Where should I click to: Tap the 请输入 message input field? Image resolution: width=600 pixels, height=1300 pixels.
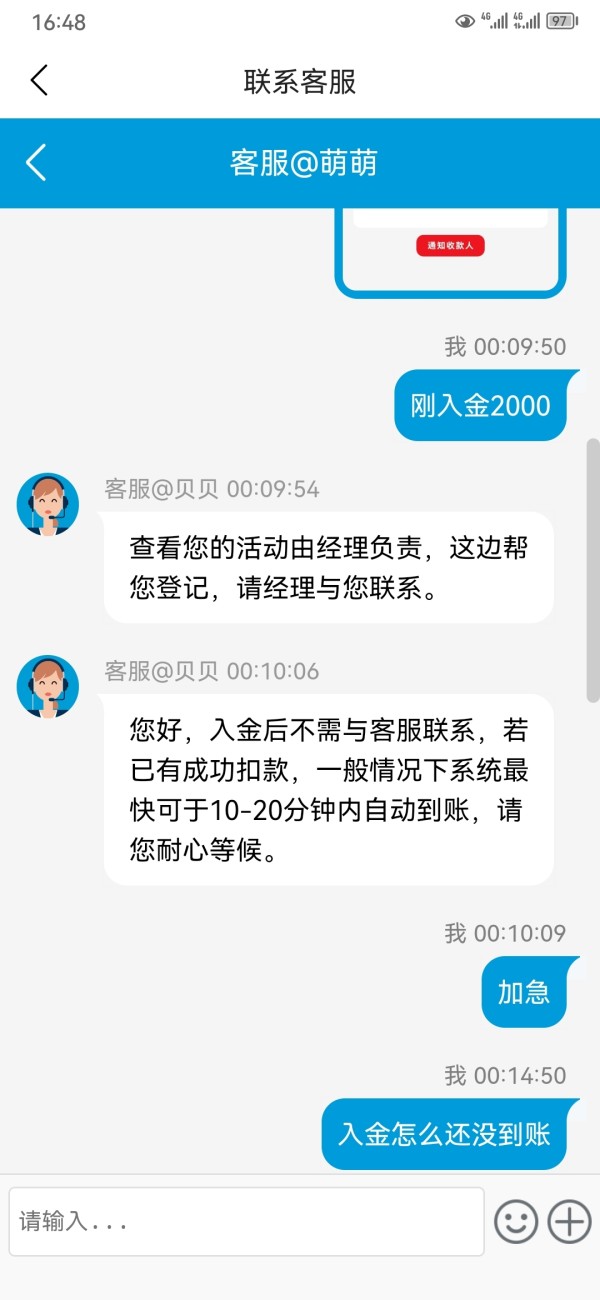coord(246,1221)
